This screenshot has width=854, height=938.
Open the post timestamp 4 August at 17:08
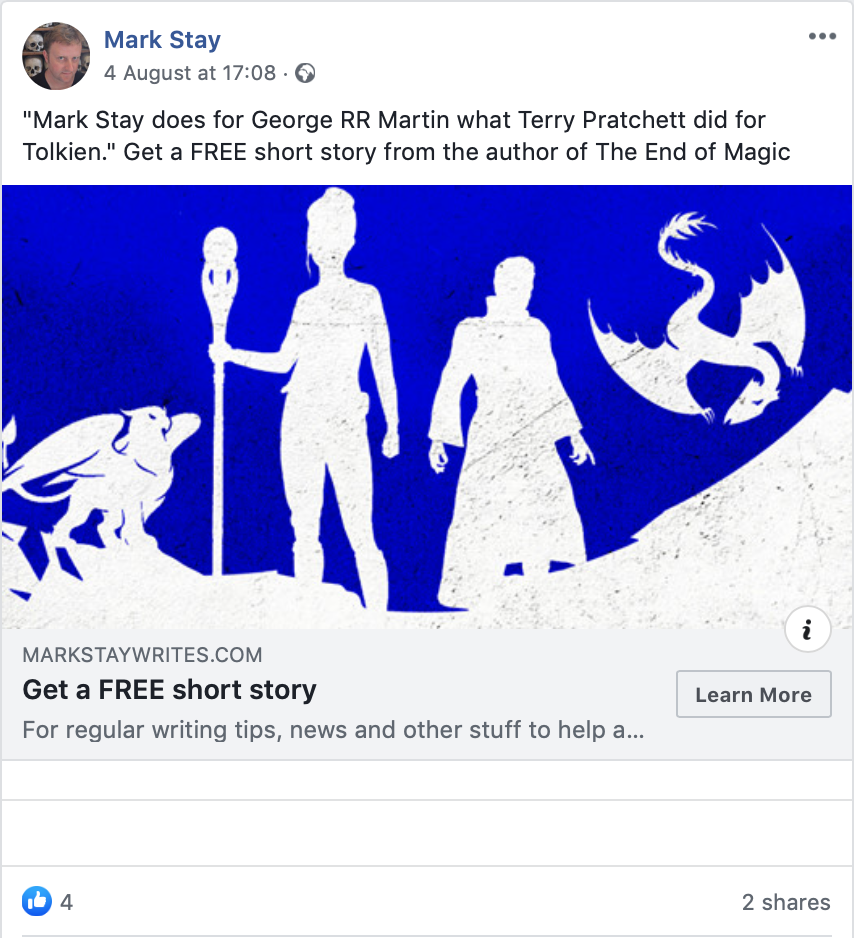pos(190,73)
